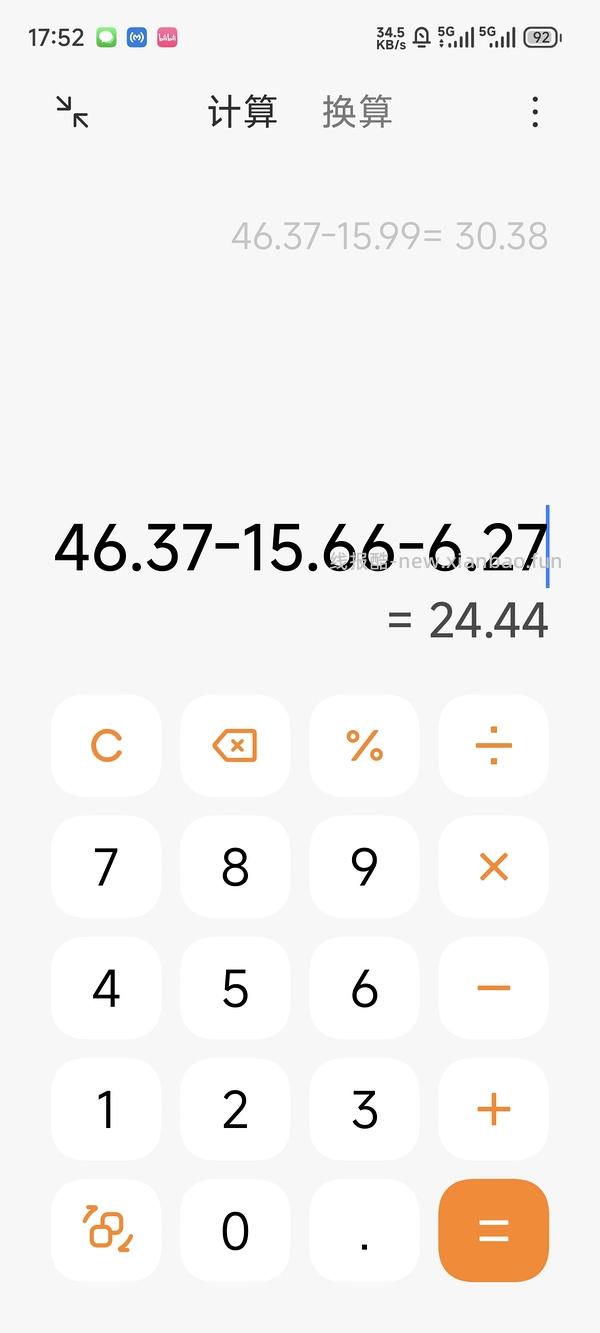Tap the division operator key
The height and width of the screenshot is (1333, 600).
click(x=493, y=746)
